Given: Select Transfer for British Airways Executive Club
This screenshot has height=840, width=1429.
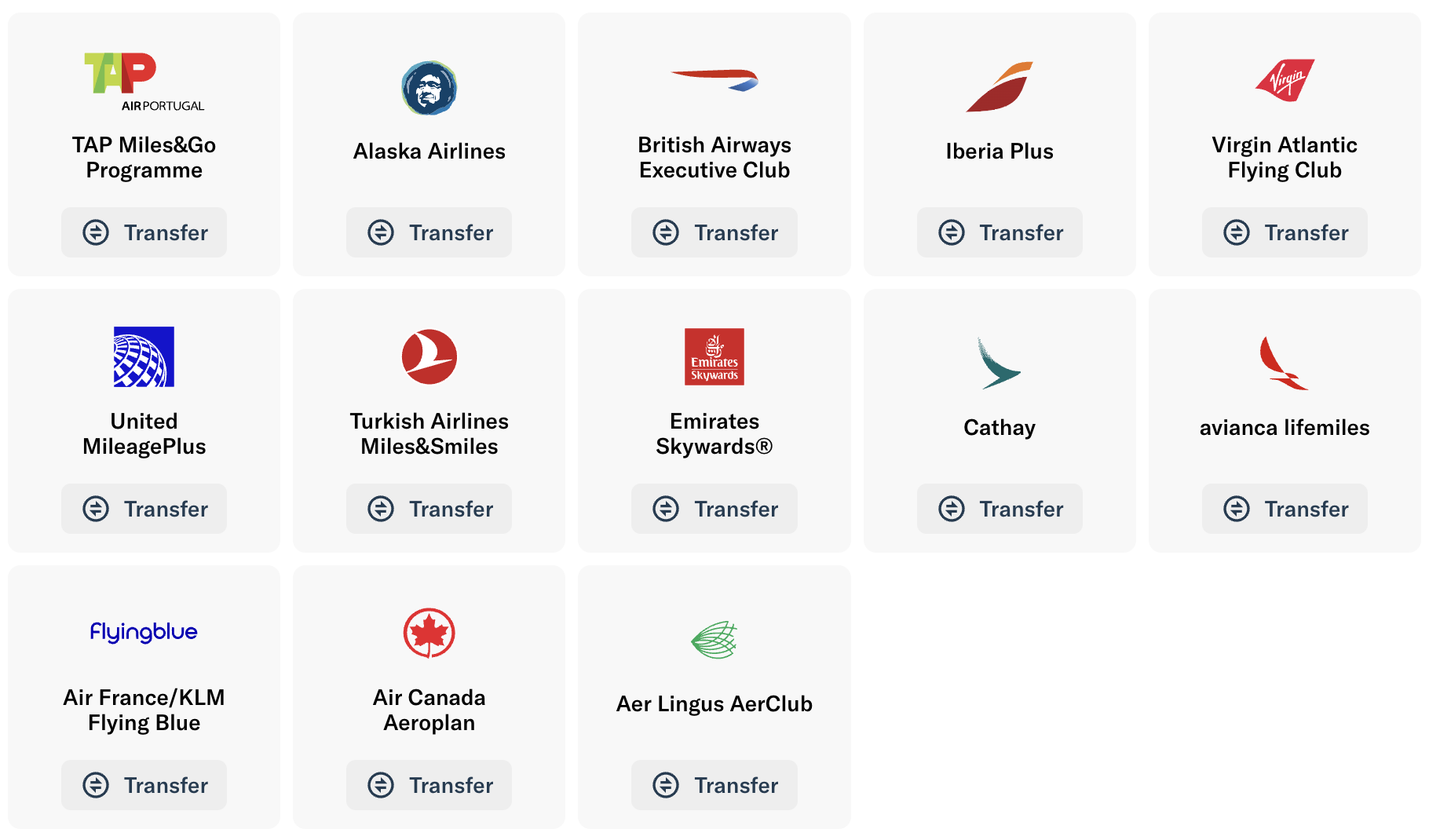Looking at the screenshot, I should click(x=714, y=232).
